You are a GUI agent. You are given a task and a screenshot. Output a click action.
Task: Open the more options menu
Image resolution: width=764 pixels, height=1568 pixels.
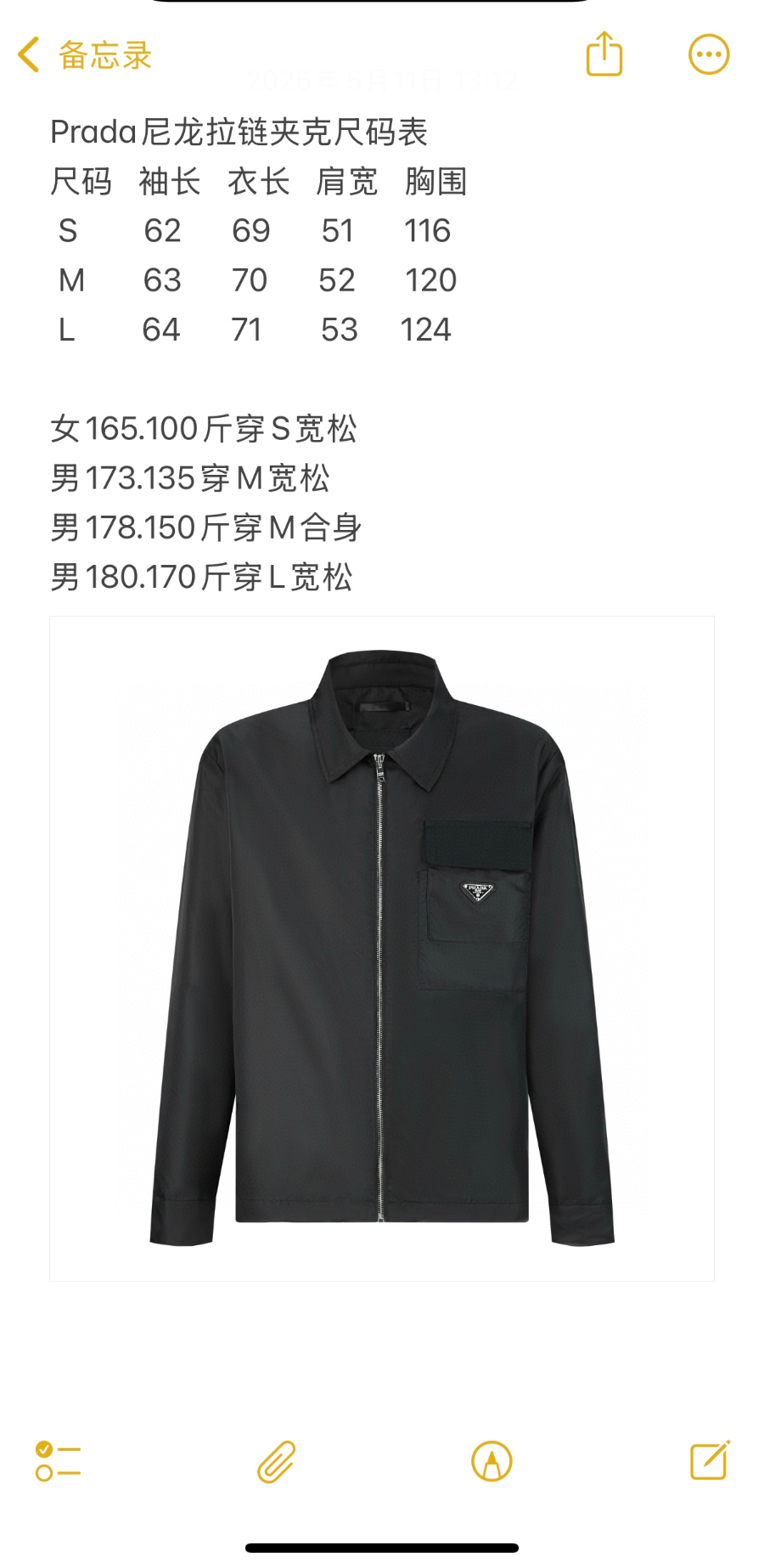click(708, 55)
